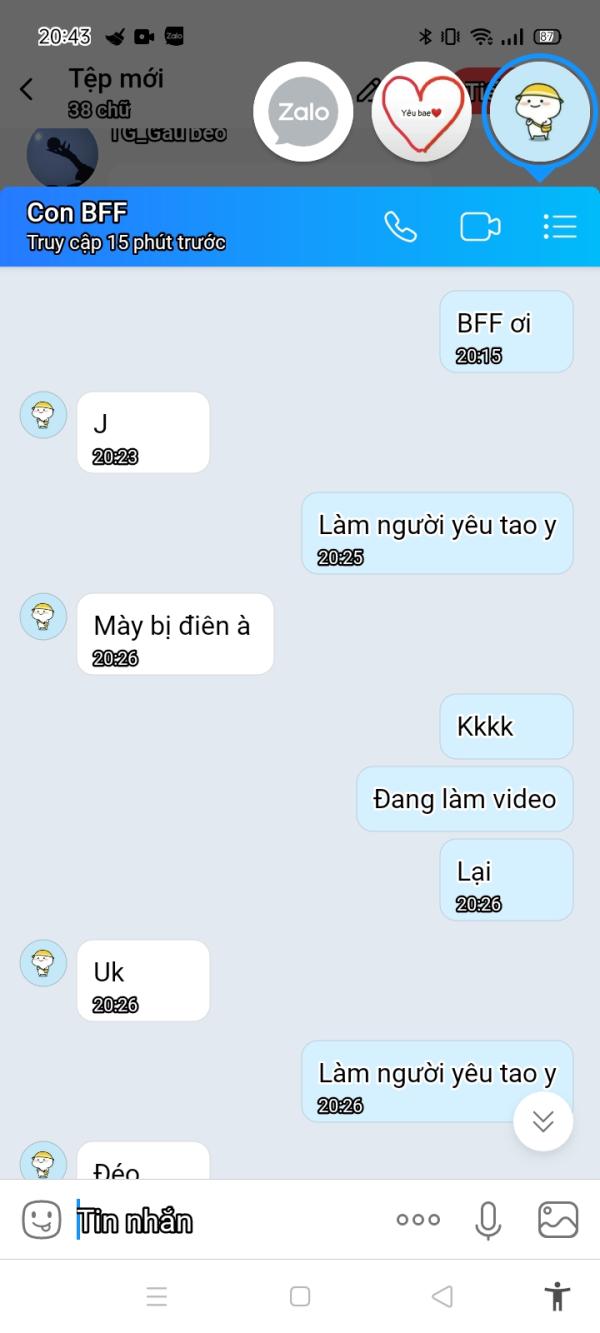Open the sticker and emoji picker
Image resolution: width=600 pixels, height=1333 pixels.
tap(42, 1220)
